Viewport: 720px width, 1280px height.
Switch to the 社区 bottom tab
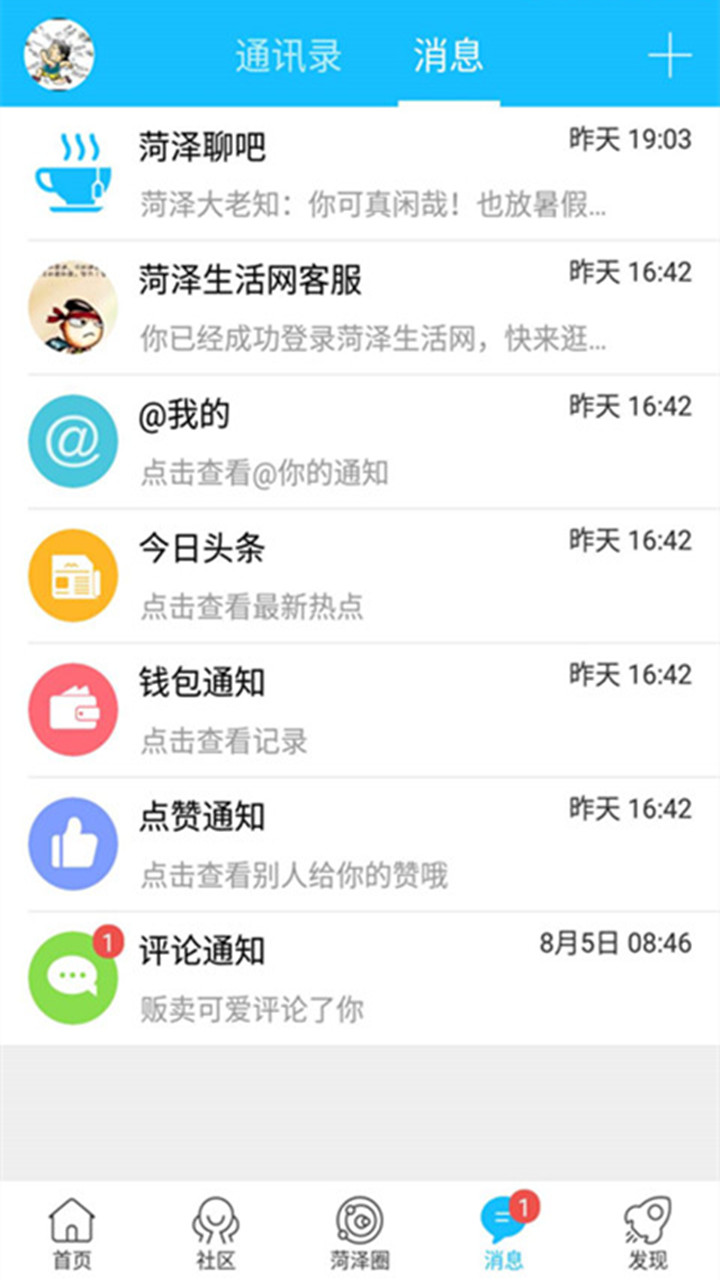pyautogui.click(x=216, y=1232)
